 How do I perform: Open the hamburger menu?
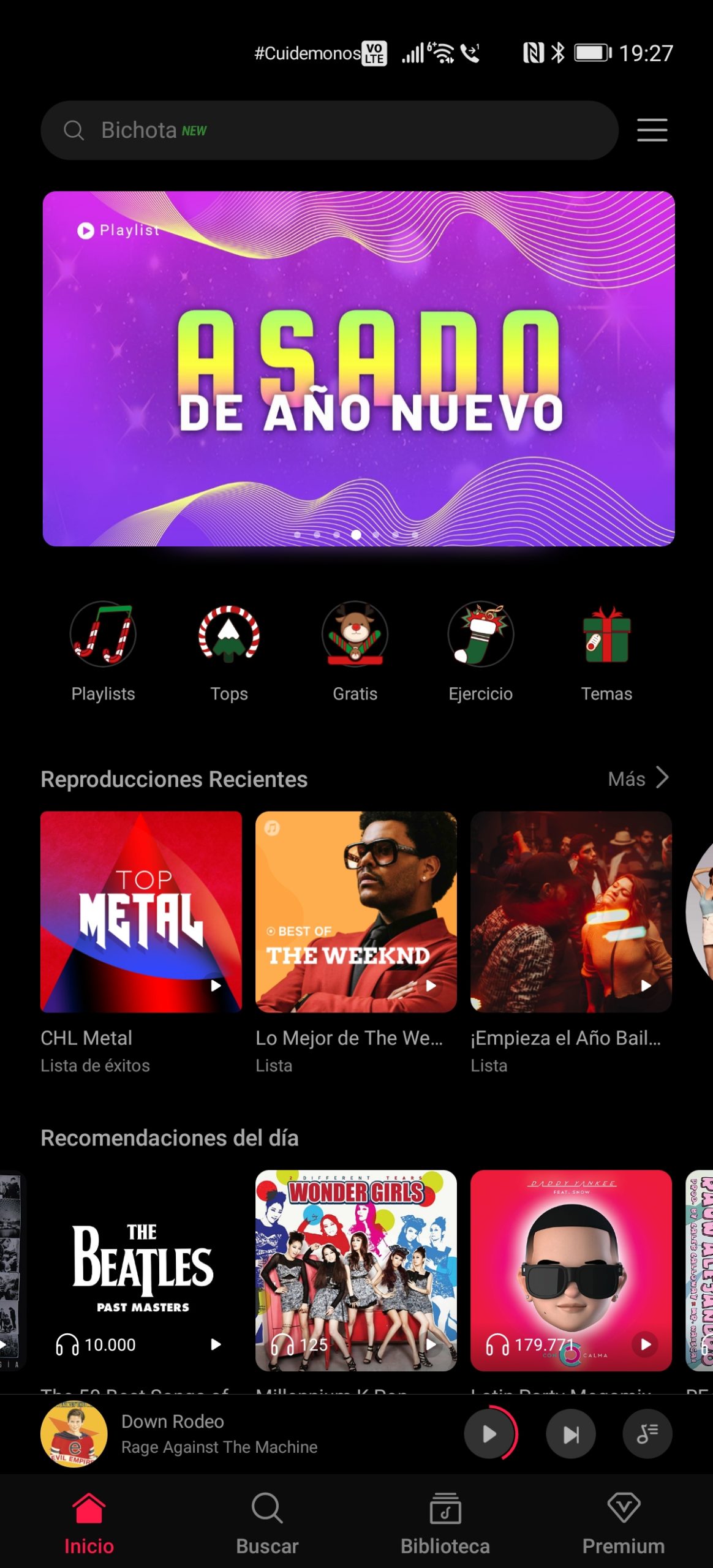pyautogui.click(x=652, y=130)
